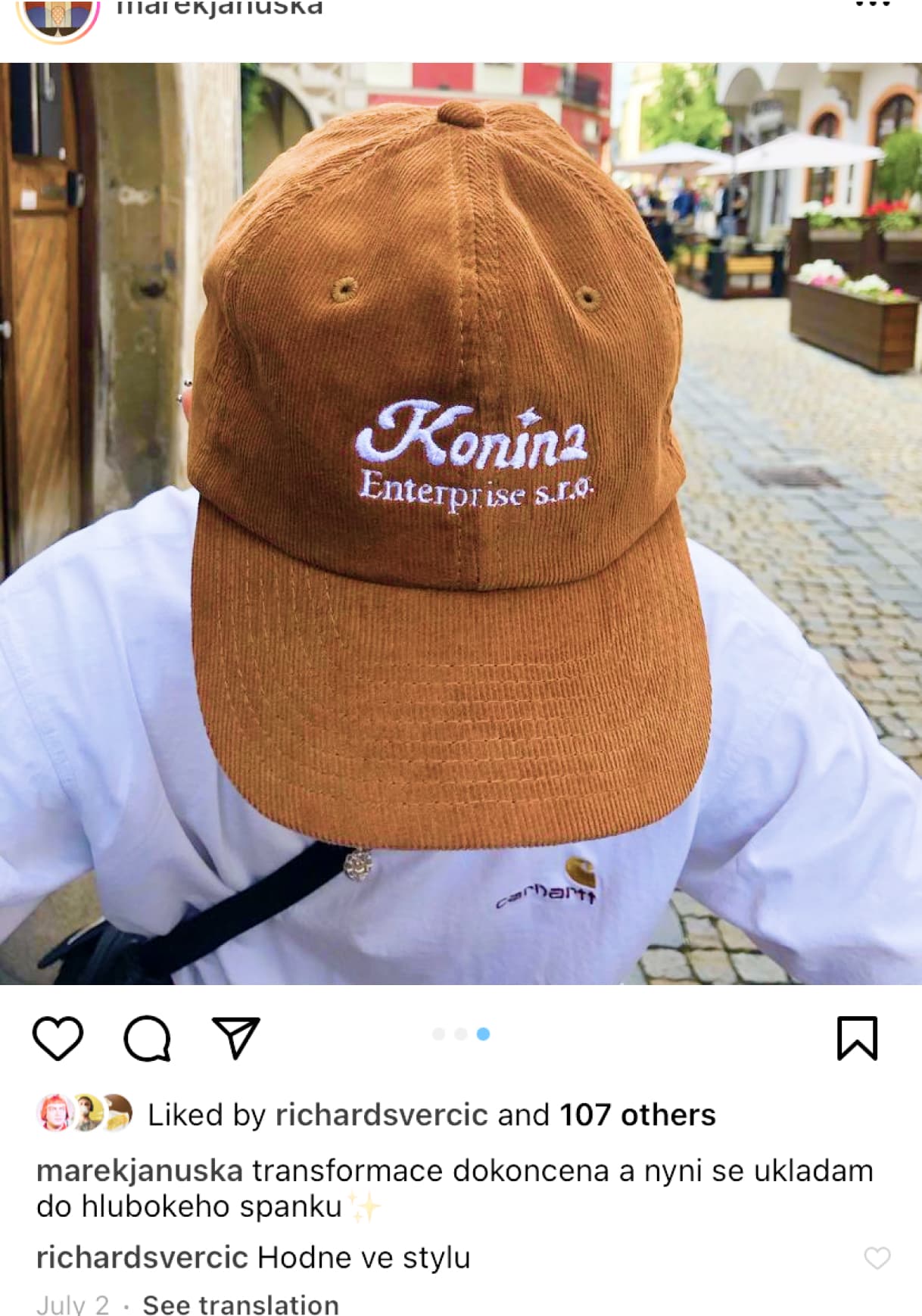The image size is (922, 1316).
Task: Like richardsvercic's comment "Hodne ve stylu"
Action: (877, 1258)
